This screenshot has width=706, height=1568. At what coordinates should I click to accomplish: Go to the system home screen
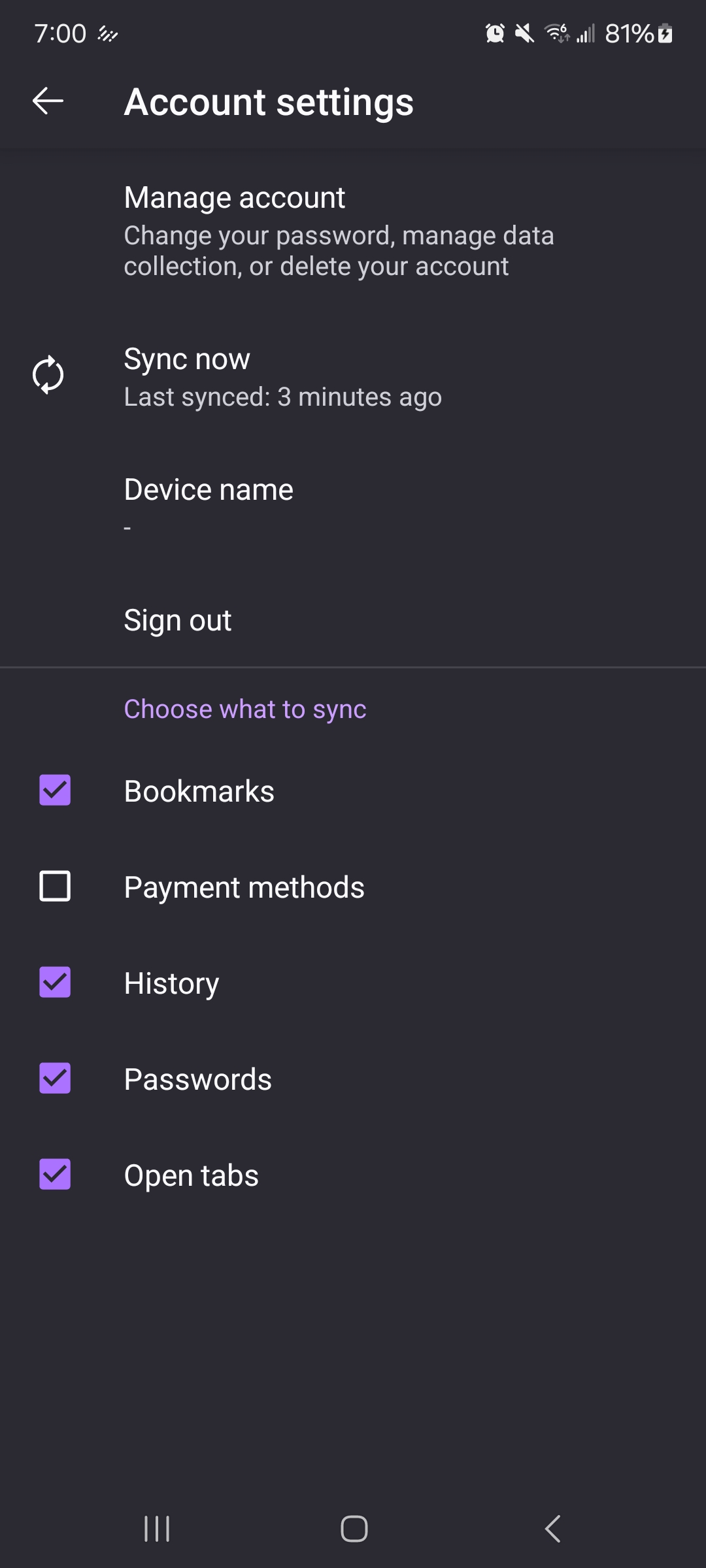point(354,1529)
